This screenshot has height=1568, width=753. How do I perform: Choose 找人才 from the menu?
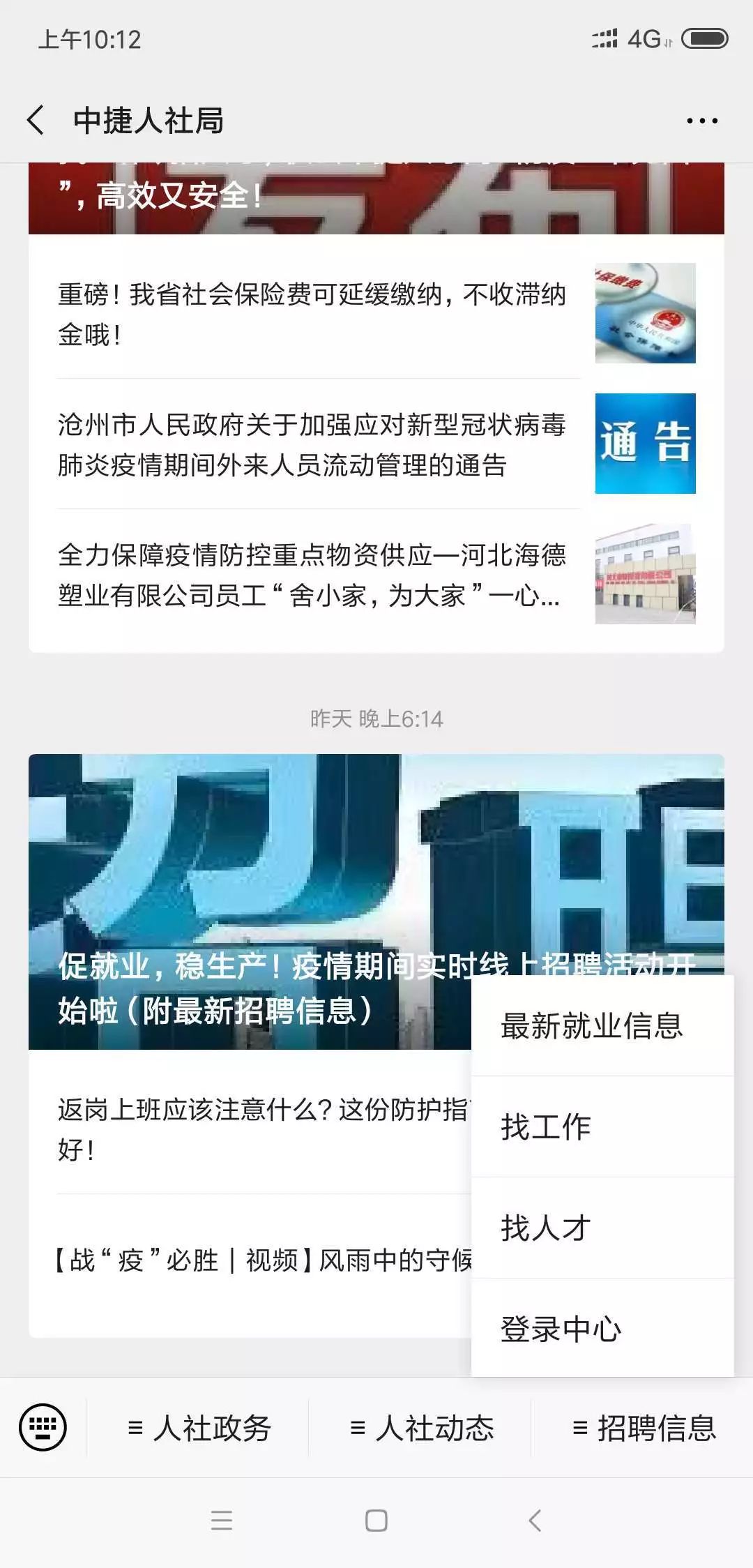click(602, 1228)
